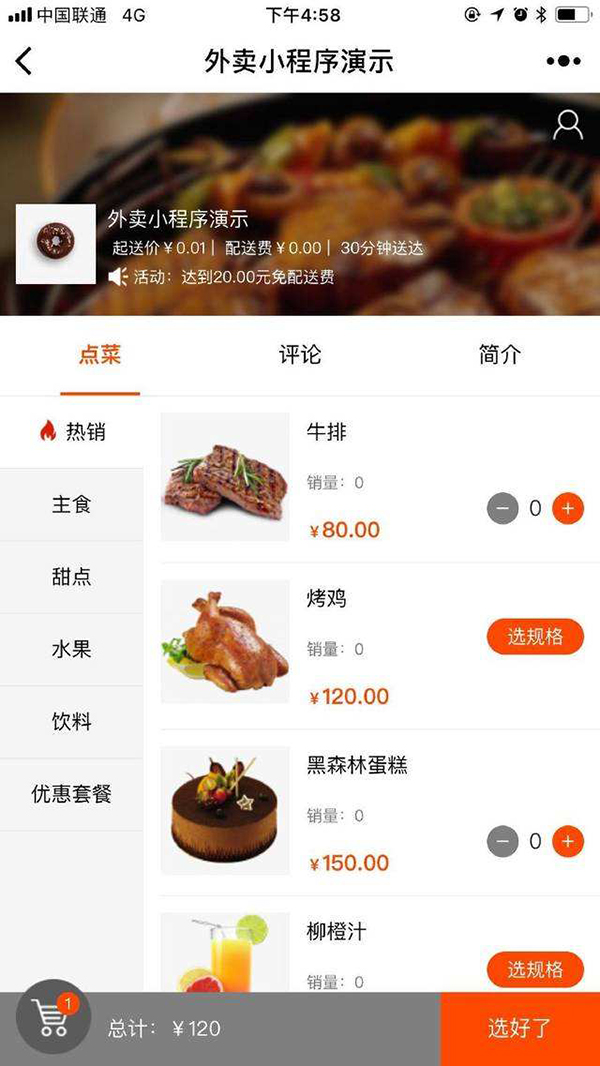Decrease 牛排 quantity with the minus button

[x=502, y=509]
